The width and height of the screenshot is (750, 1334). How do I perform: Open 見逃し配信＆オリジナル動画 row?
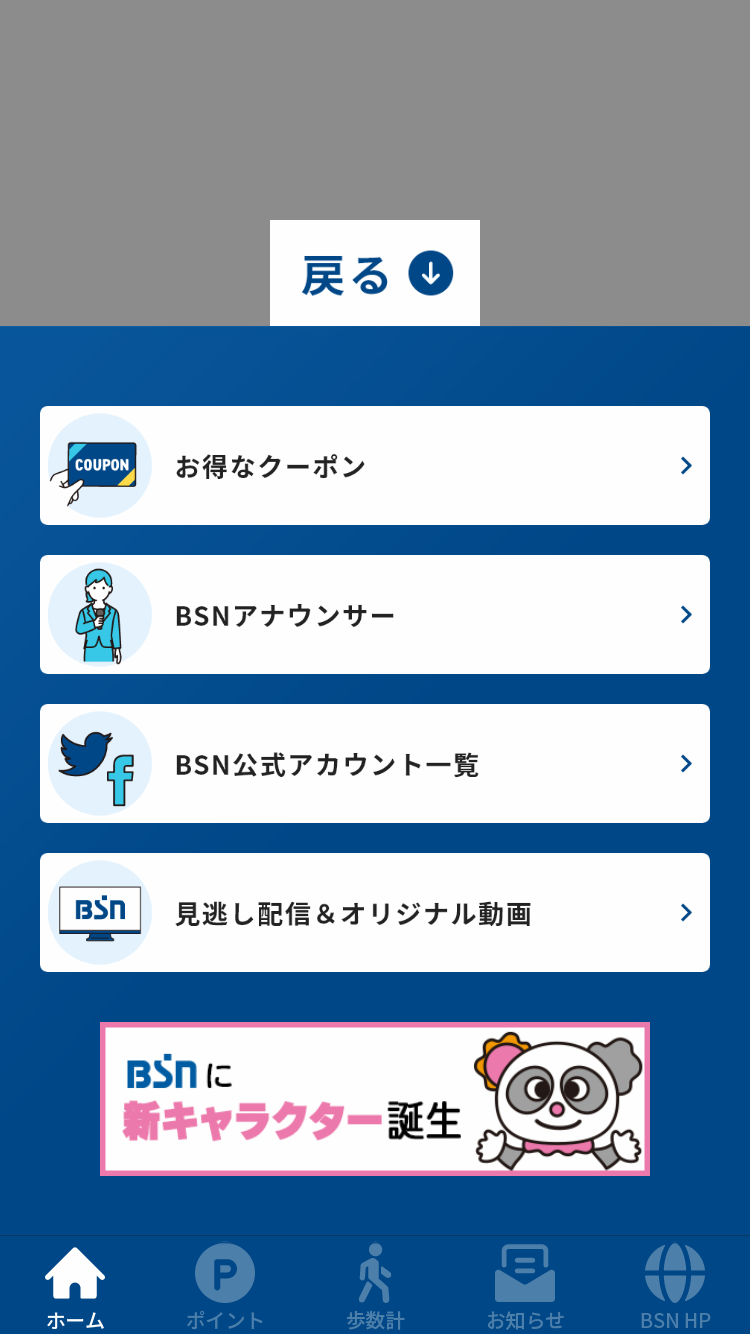pos(375,913)
